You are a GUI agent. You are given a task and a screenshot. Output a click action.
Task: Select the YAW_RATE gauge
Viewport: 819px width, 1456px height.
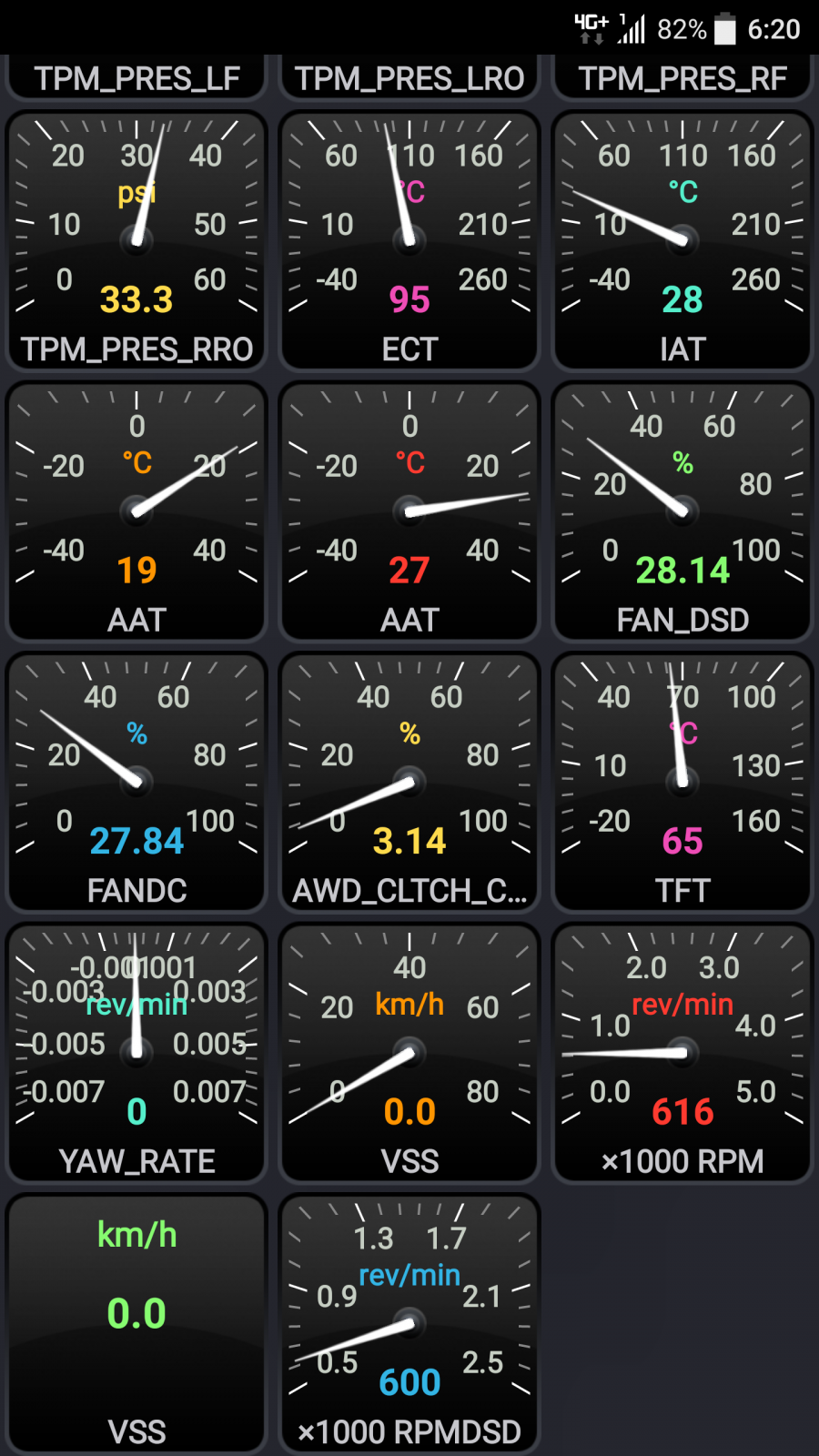136,1053
